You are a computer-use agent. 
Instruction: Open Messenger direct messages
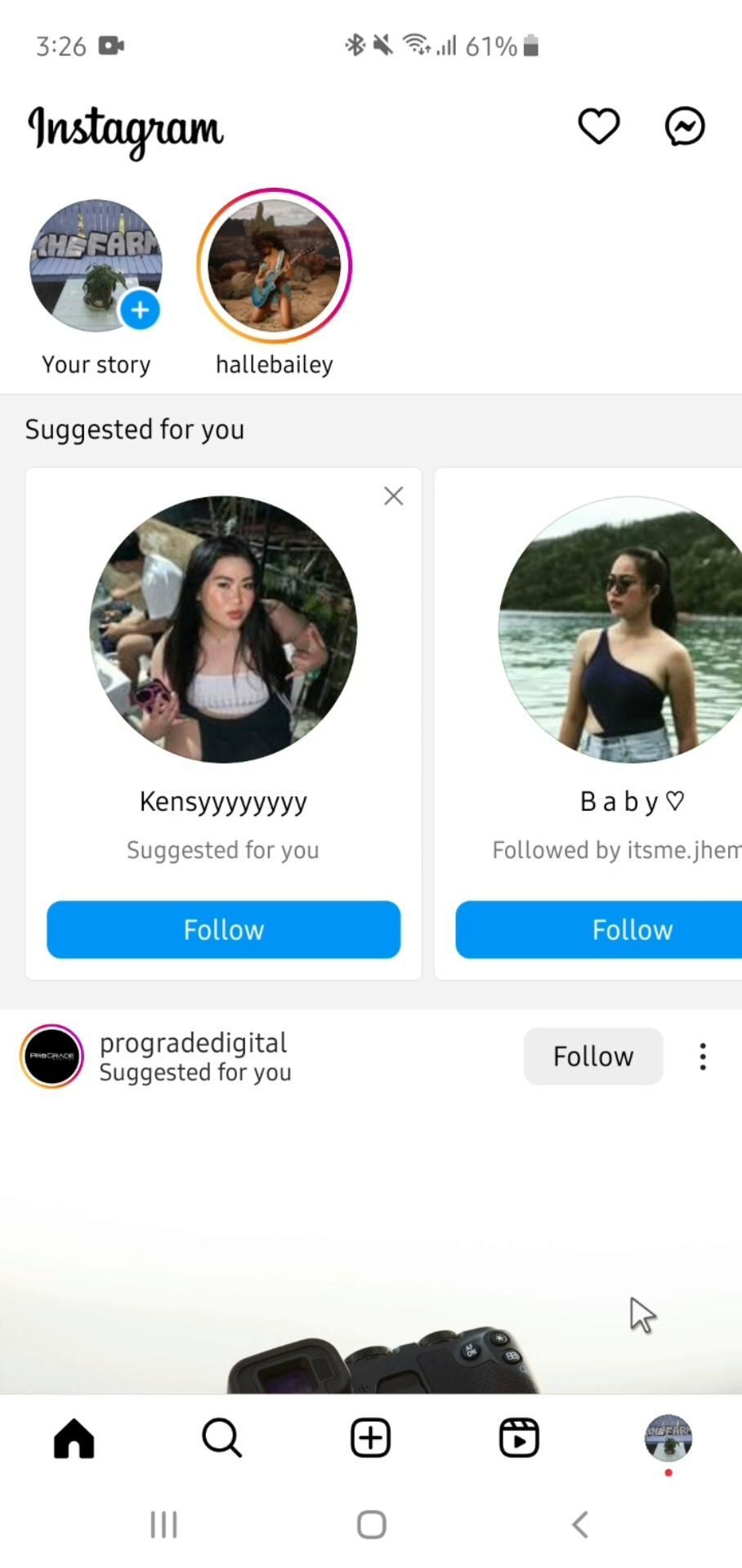coord(685,127)
